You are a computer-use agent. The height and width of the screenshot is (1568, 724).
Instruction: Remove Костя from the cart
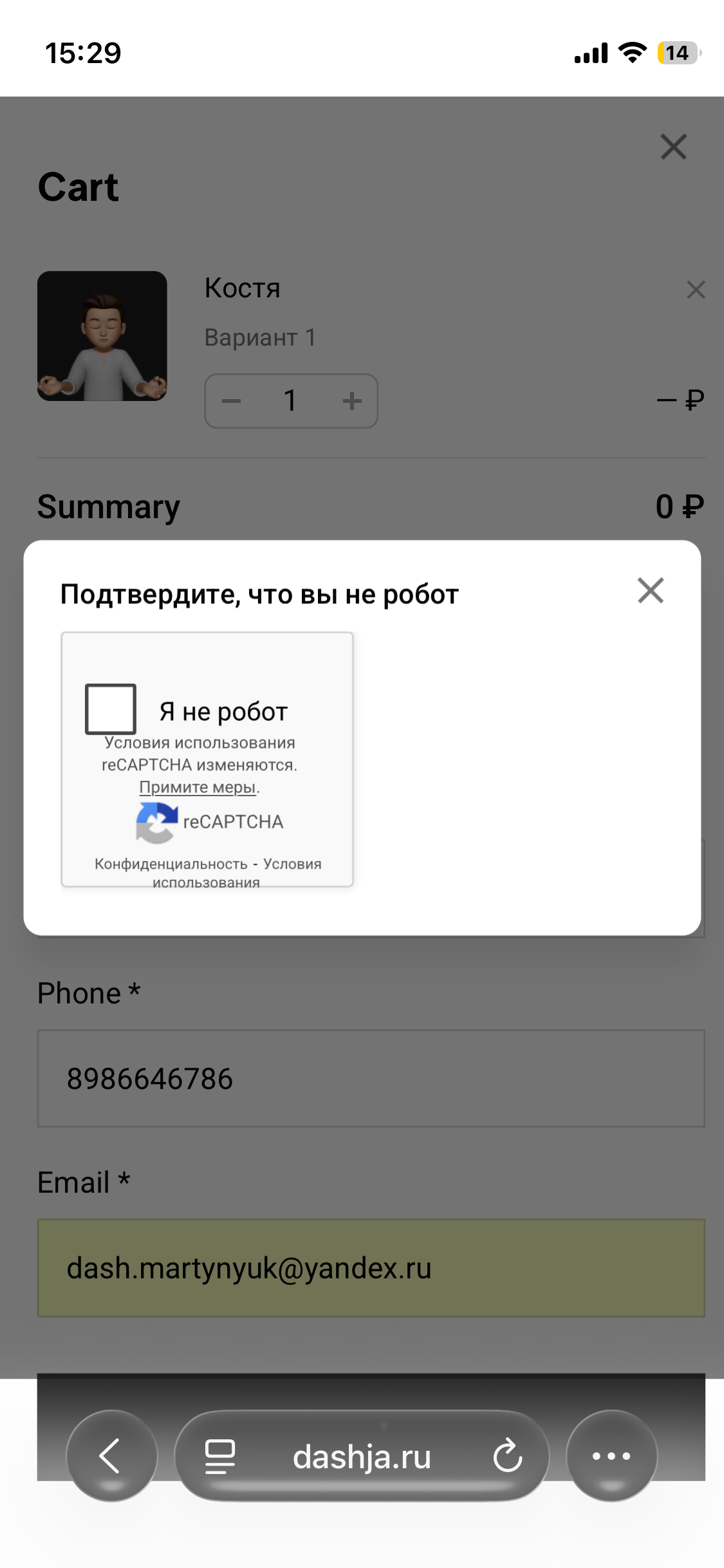tap(696, 290)
